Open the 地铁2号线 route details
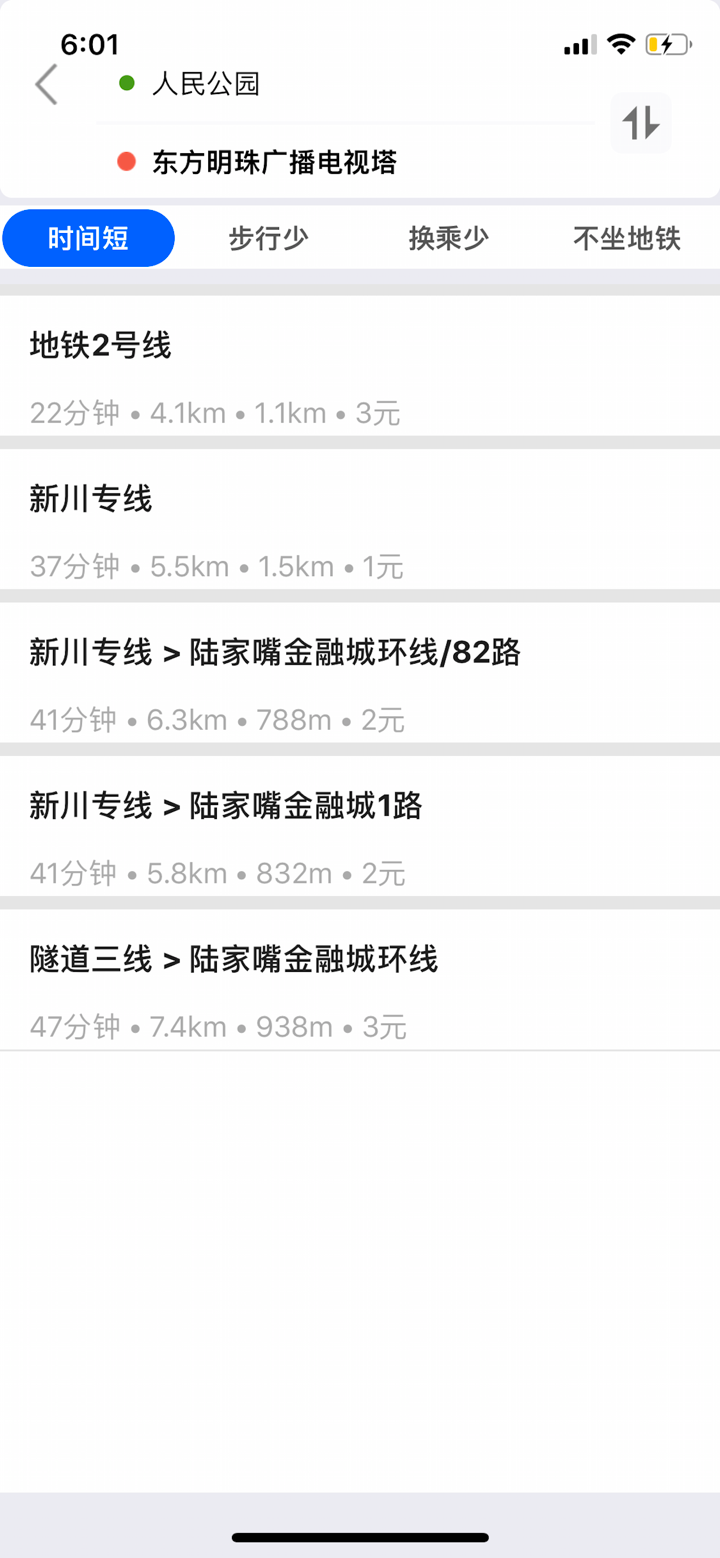The width and height of the screenshot is (720, 1558). [360, 375]
